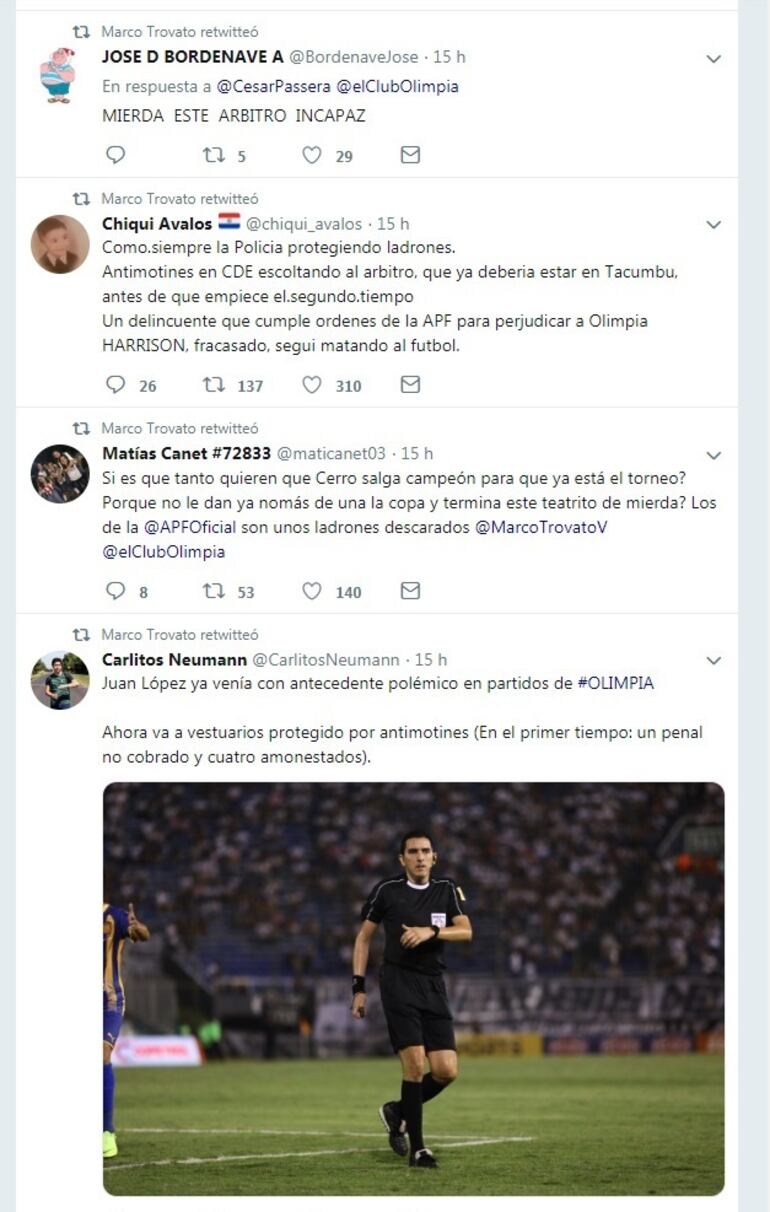Like JOSE D BORDENAVE A's tweet
The width and height of the screenshot is (770, 1212).
312,155
